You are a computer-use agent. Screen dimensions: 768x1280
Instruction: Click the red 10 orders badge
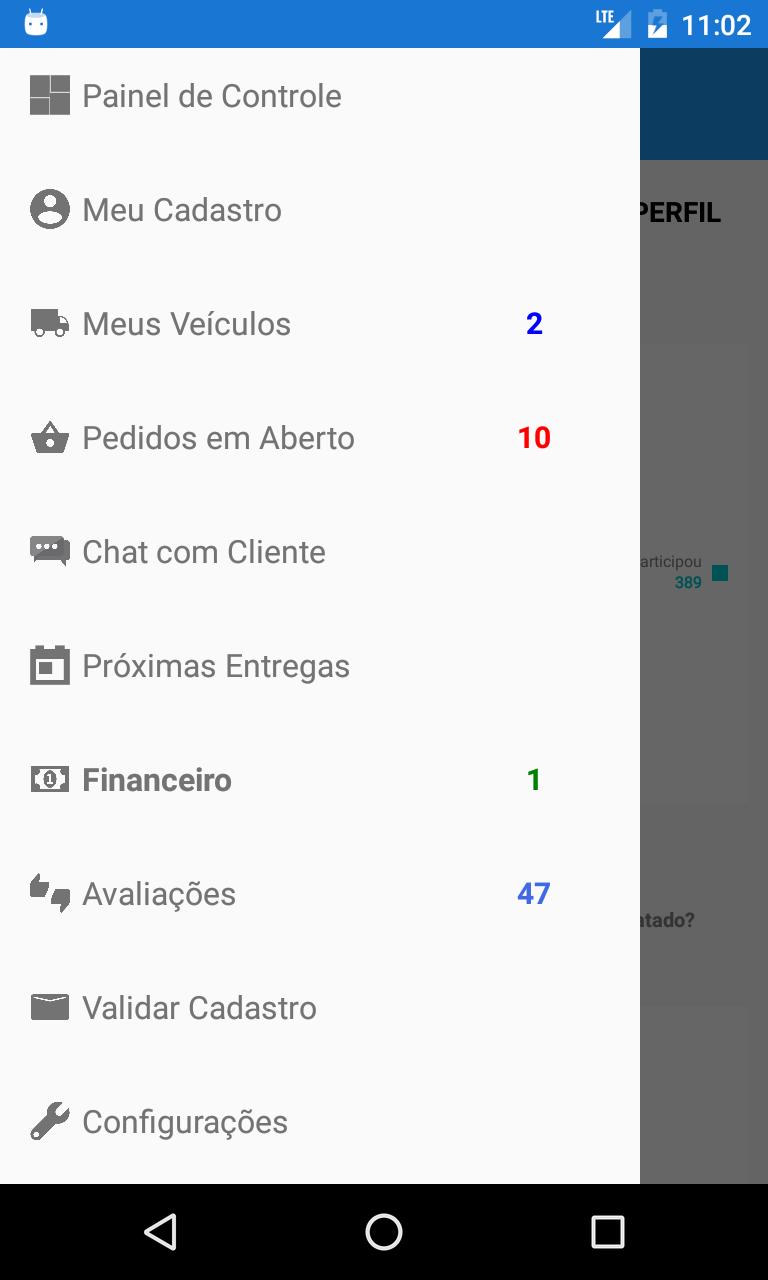tap(533, 437)
